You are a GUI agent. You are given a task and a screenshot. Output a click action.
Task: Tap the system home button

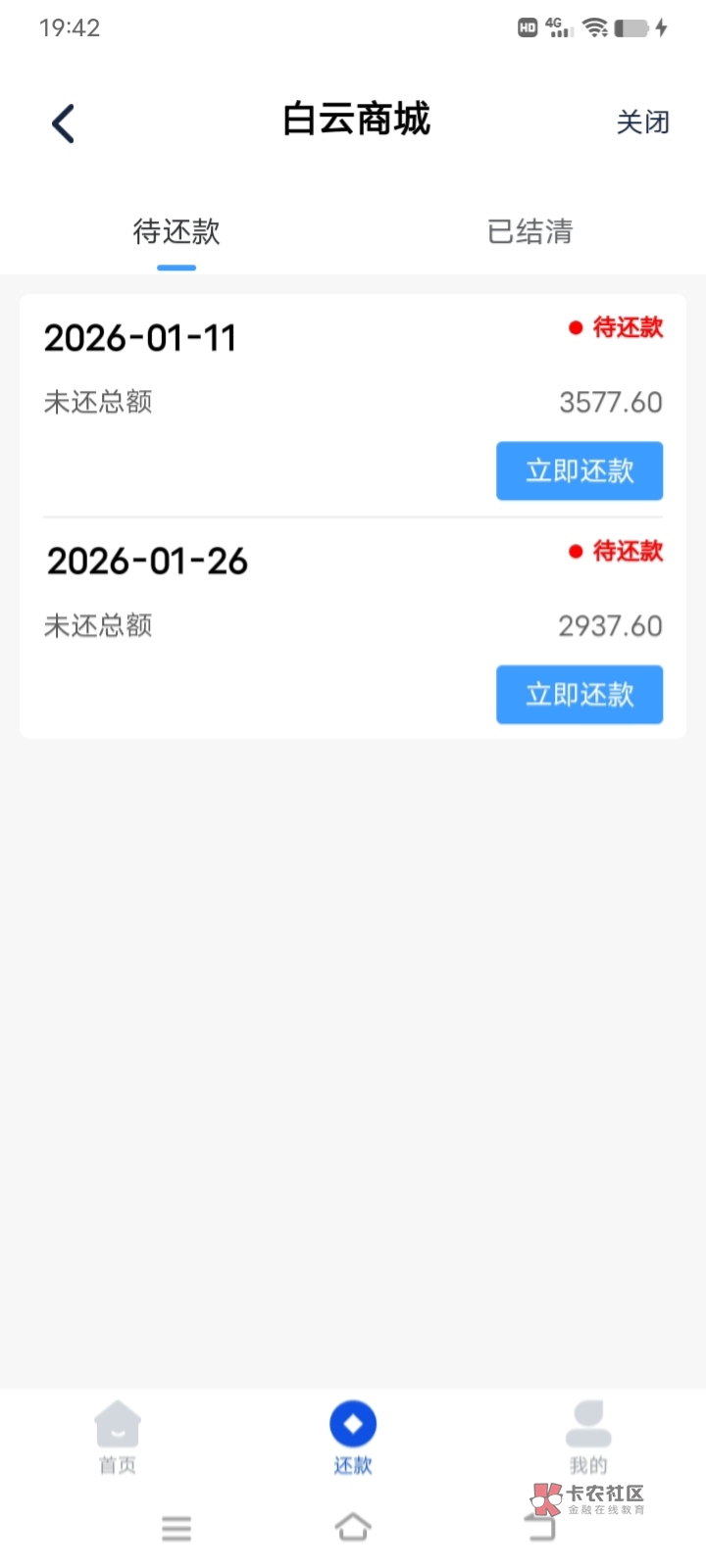[x=353, y=1527]
